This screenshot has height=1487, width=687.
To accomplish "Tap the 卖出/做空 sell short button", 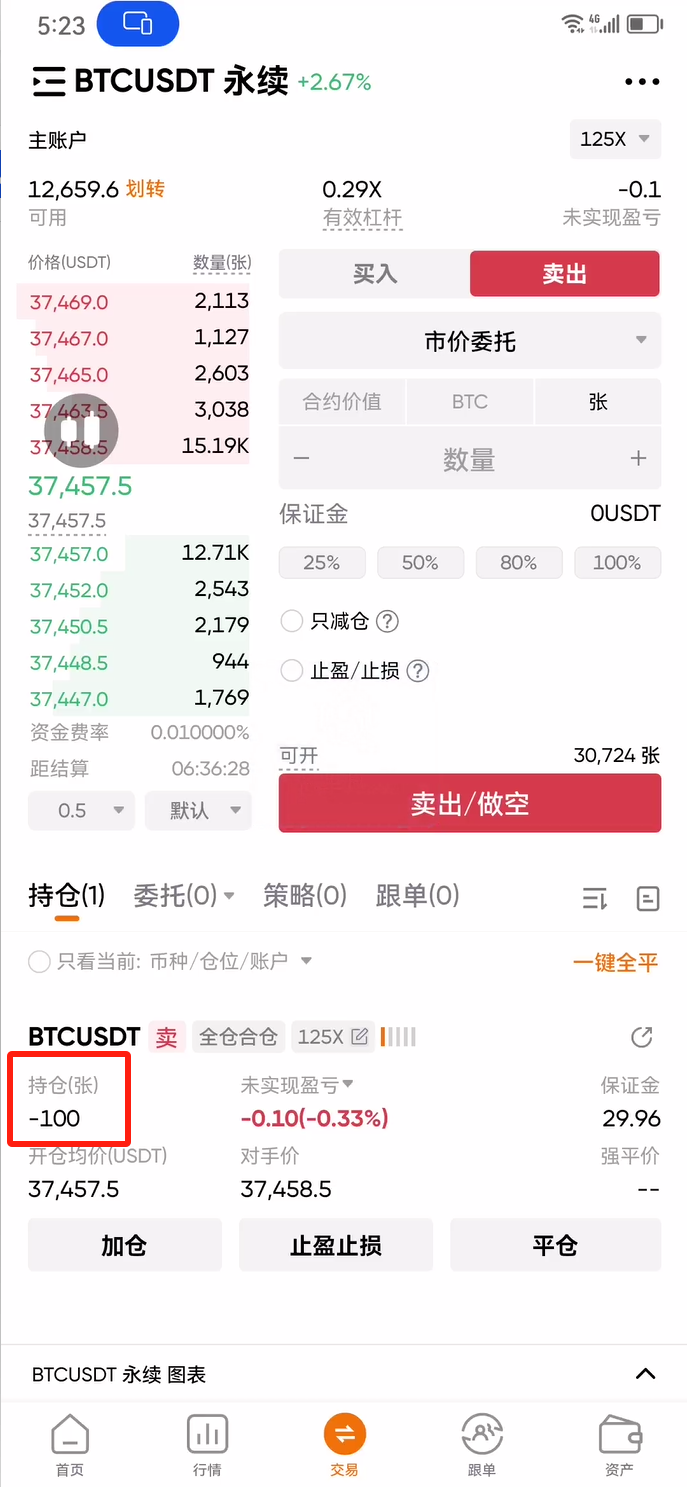I will 469,803.
